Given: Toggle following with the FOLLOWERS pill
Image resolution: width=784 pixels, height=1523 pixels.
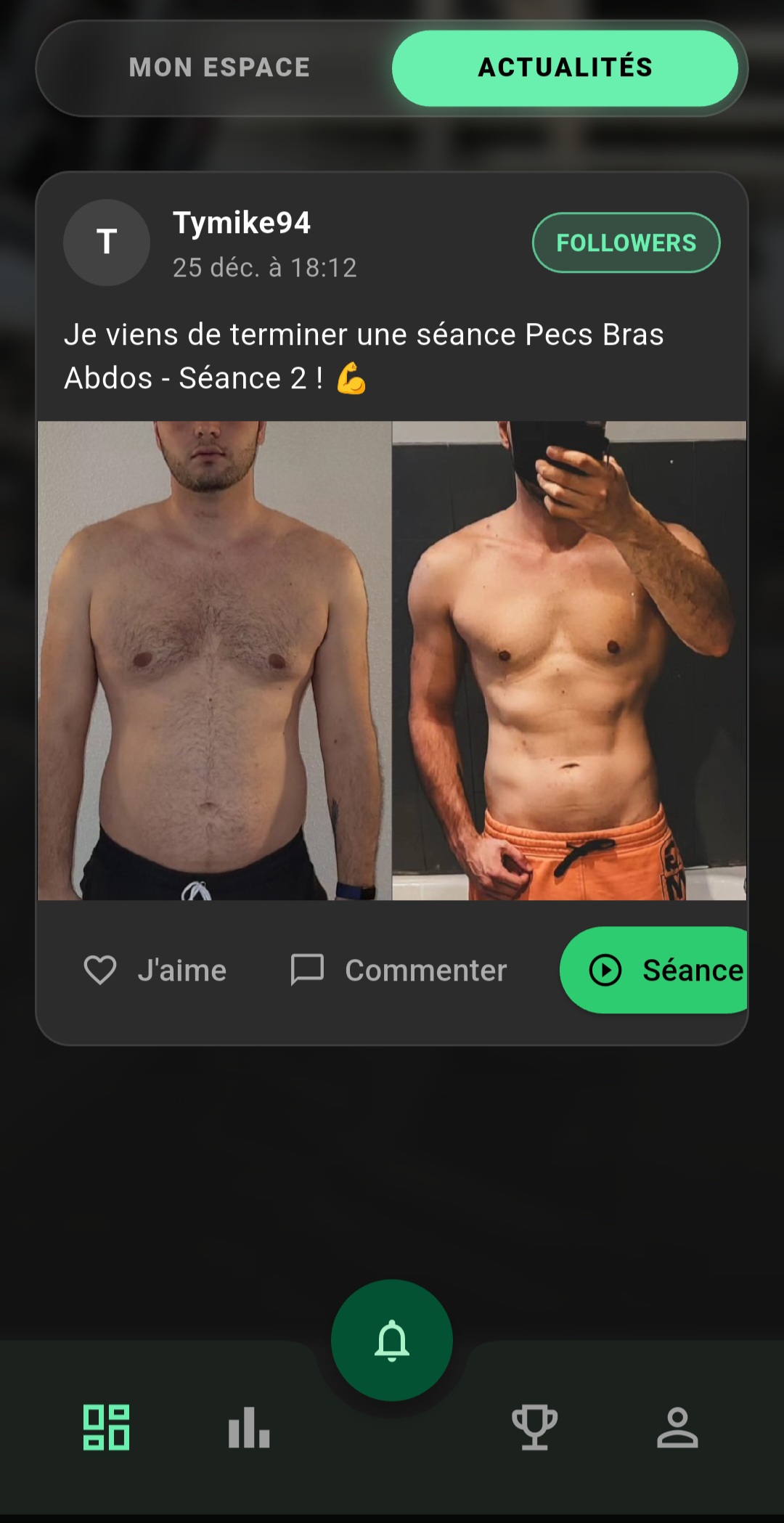Looking at the screenshot, I should 625,242.
